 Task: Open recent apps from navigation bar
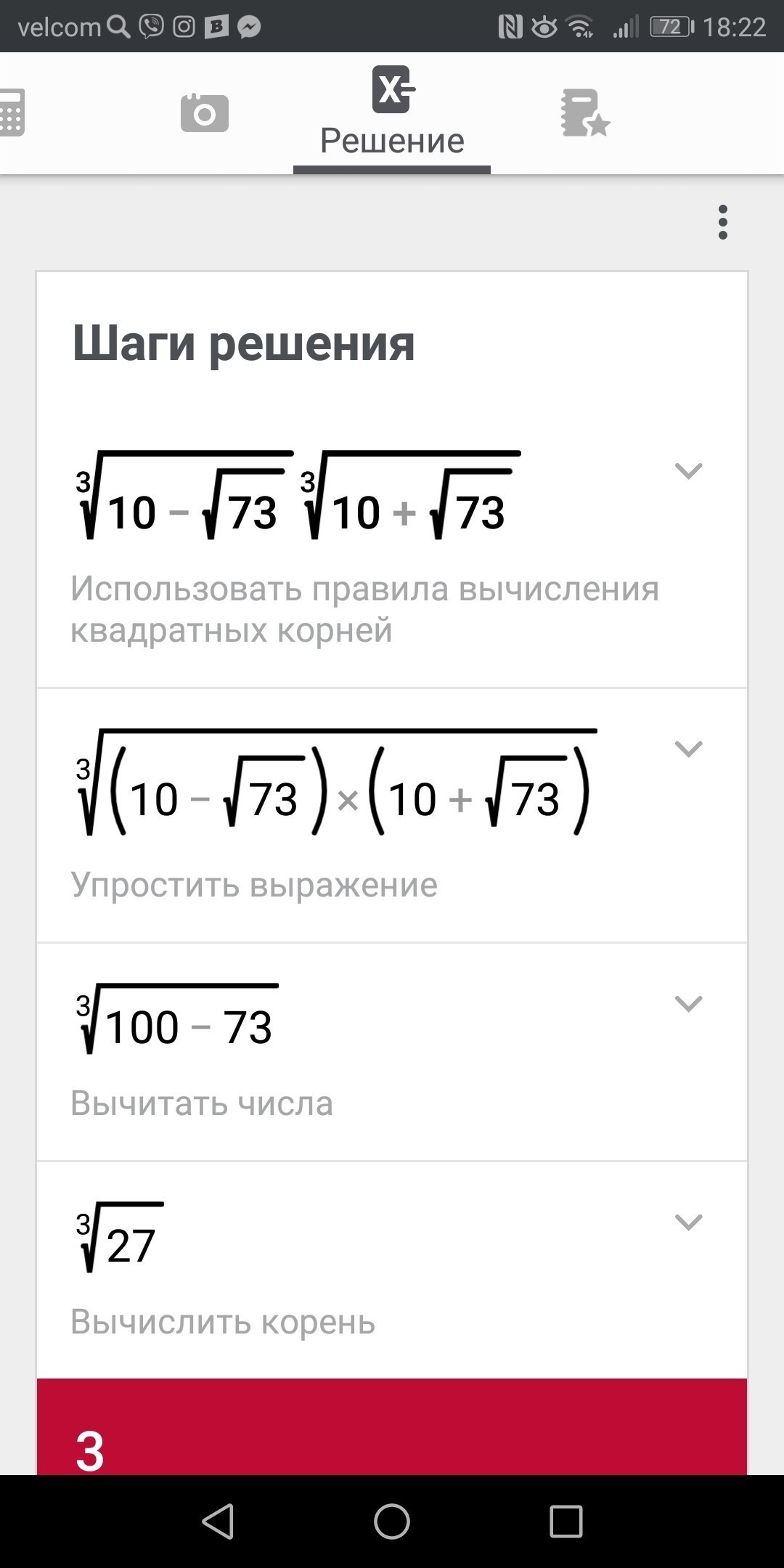[565, 1521]
